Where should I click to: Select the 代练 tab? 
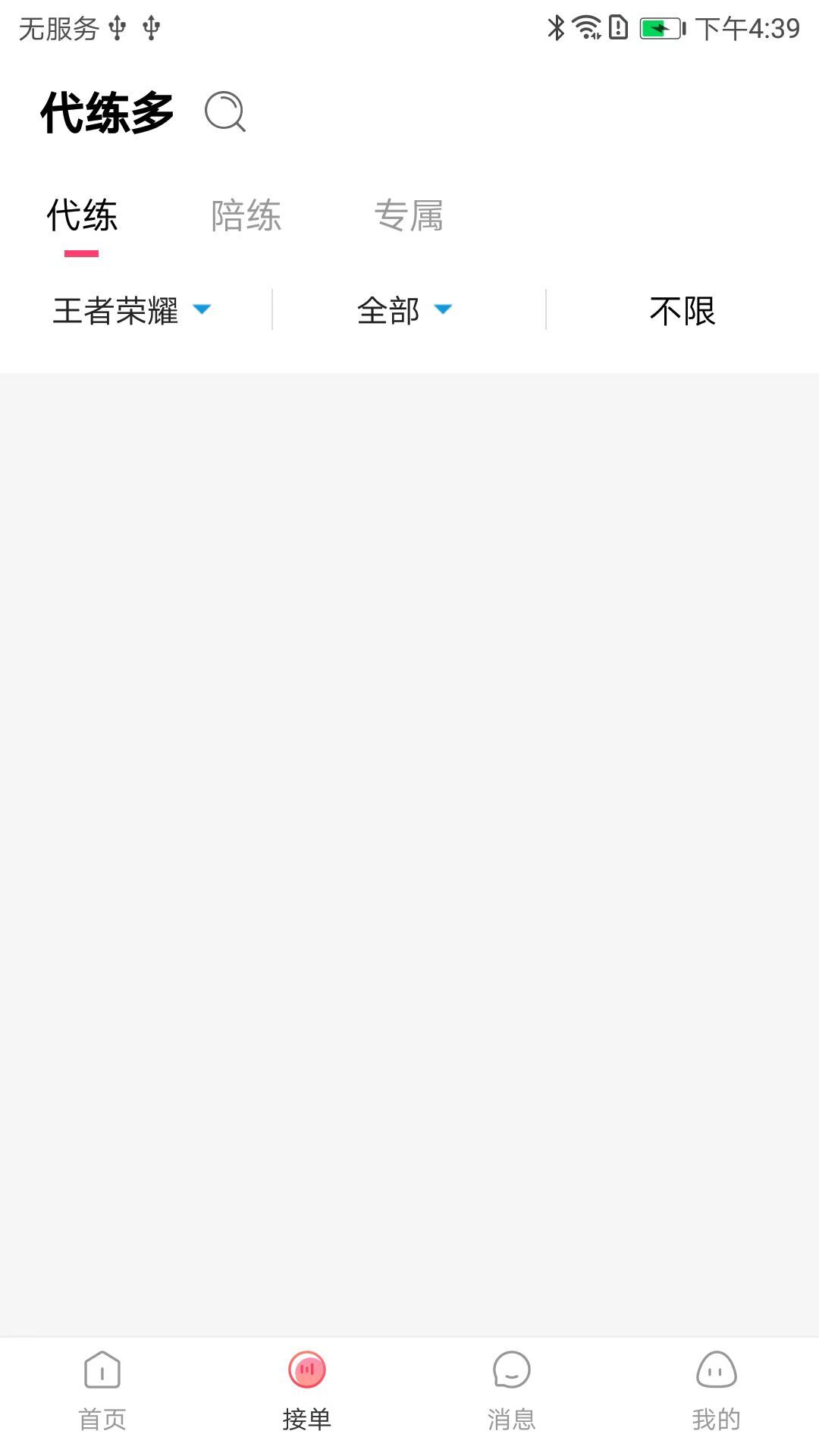pyautogui.click(x=82, y=215)
